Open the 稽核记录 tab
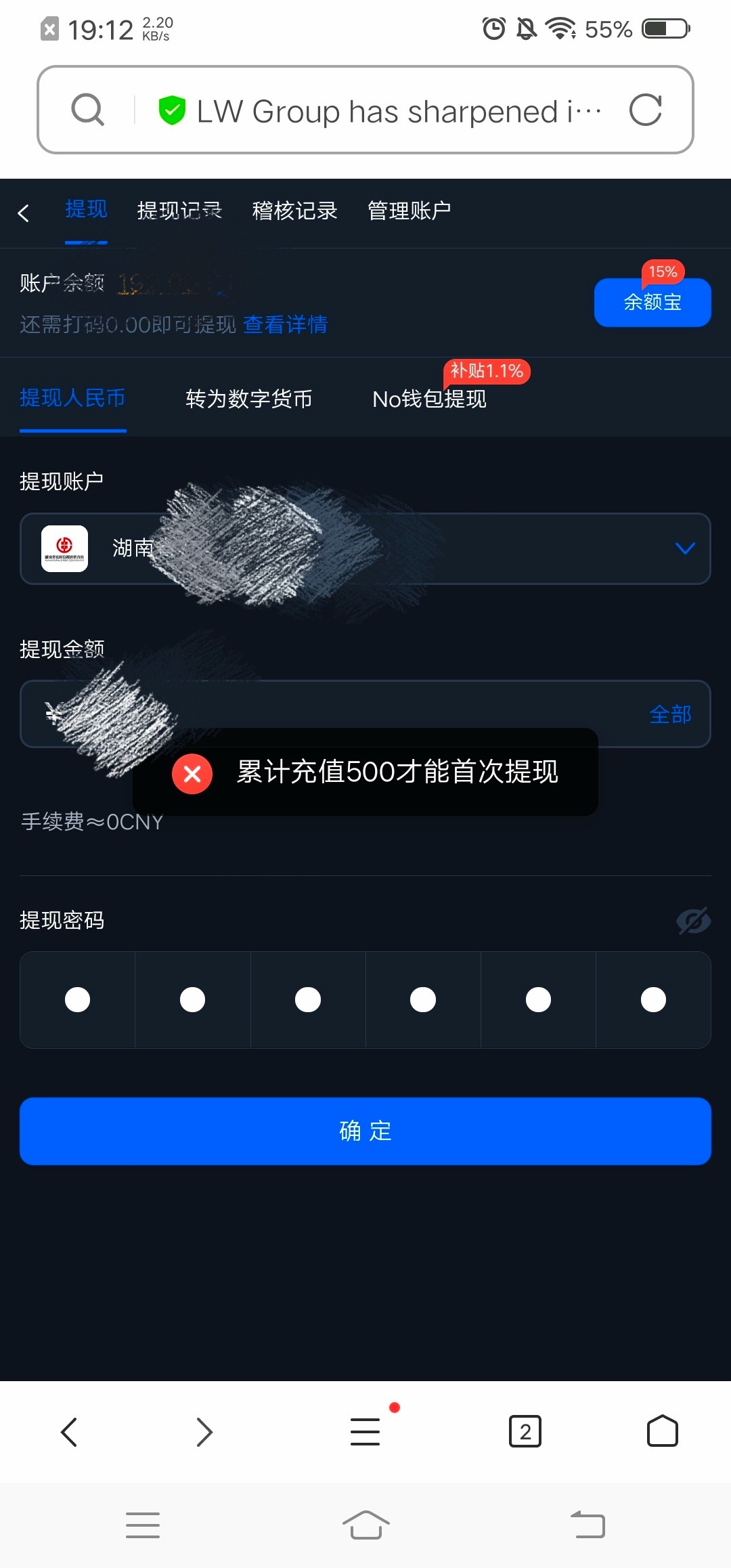The width and height of the screenshot is (731, 1568). point(294,211)
